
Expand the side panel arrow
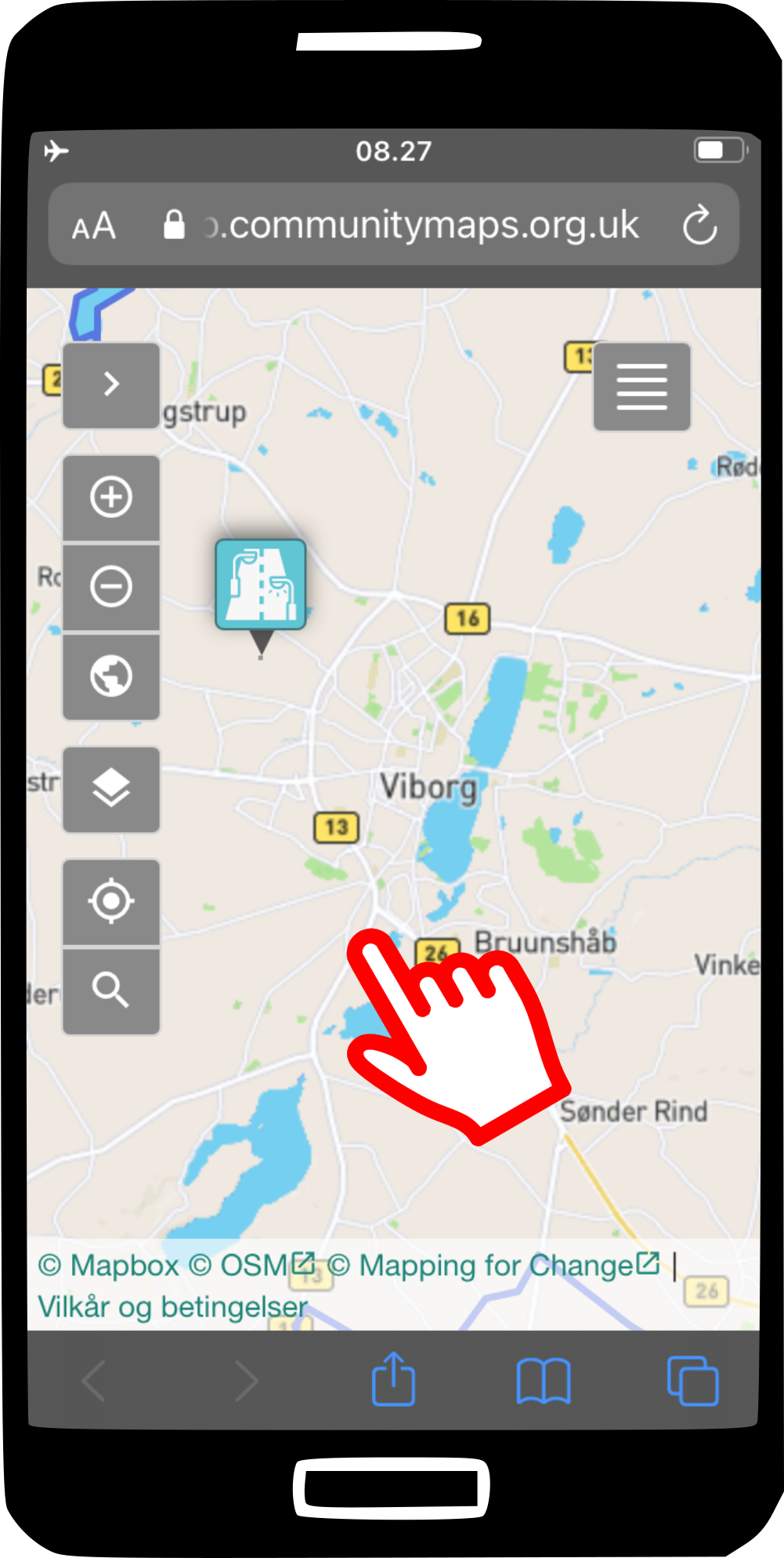[111, 385]
